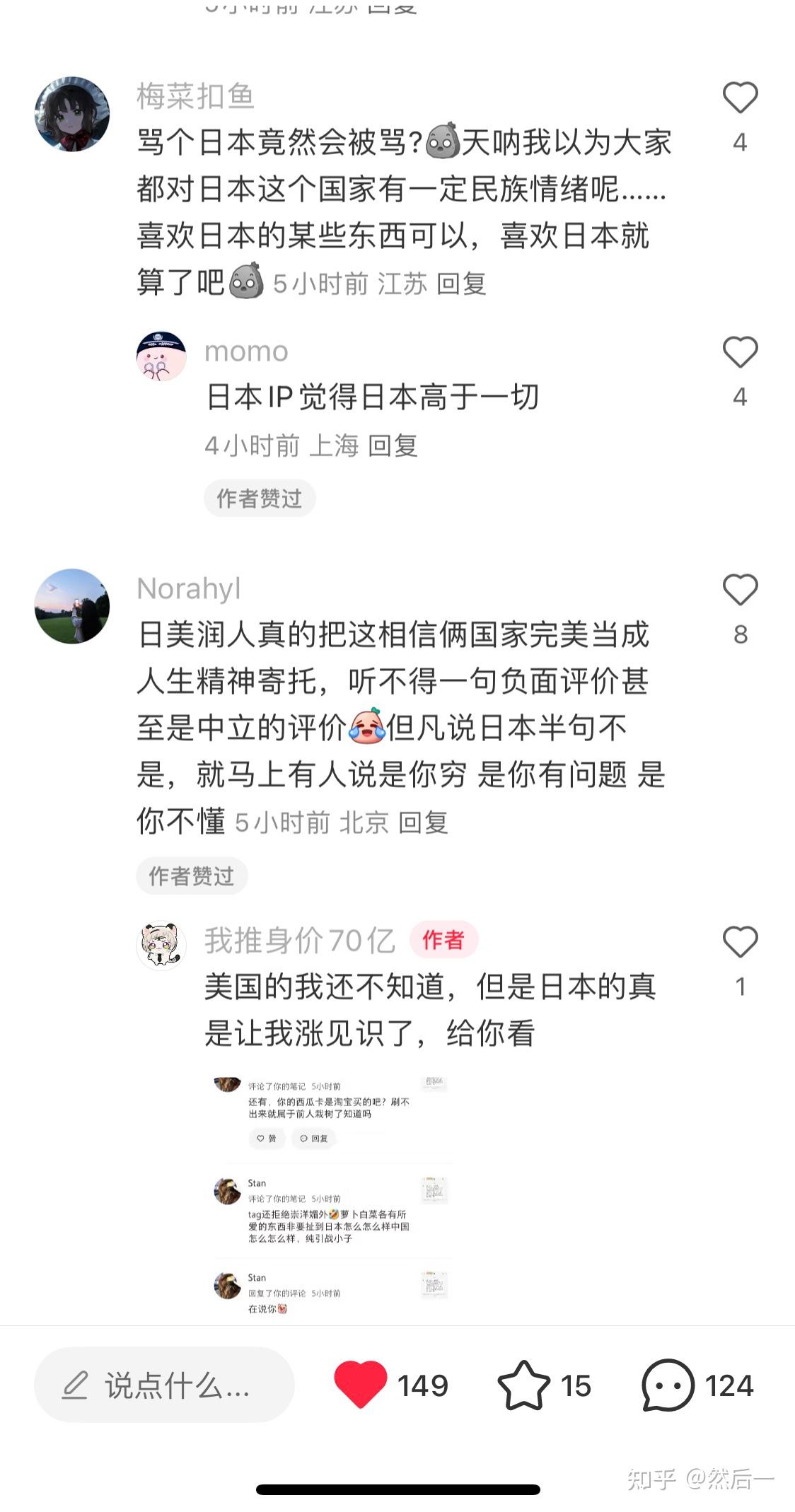Like 梅菜扣鱼's comment
The height and width of the screenshot is (1512, 795).
pos(740,98)
